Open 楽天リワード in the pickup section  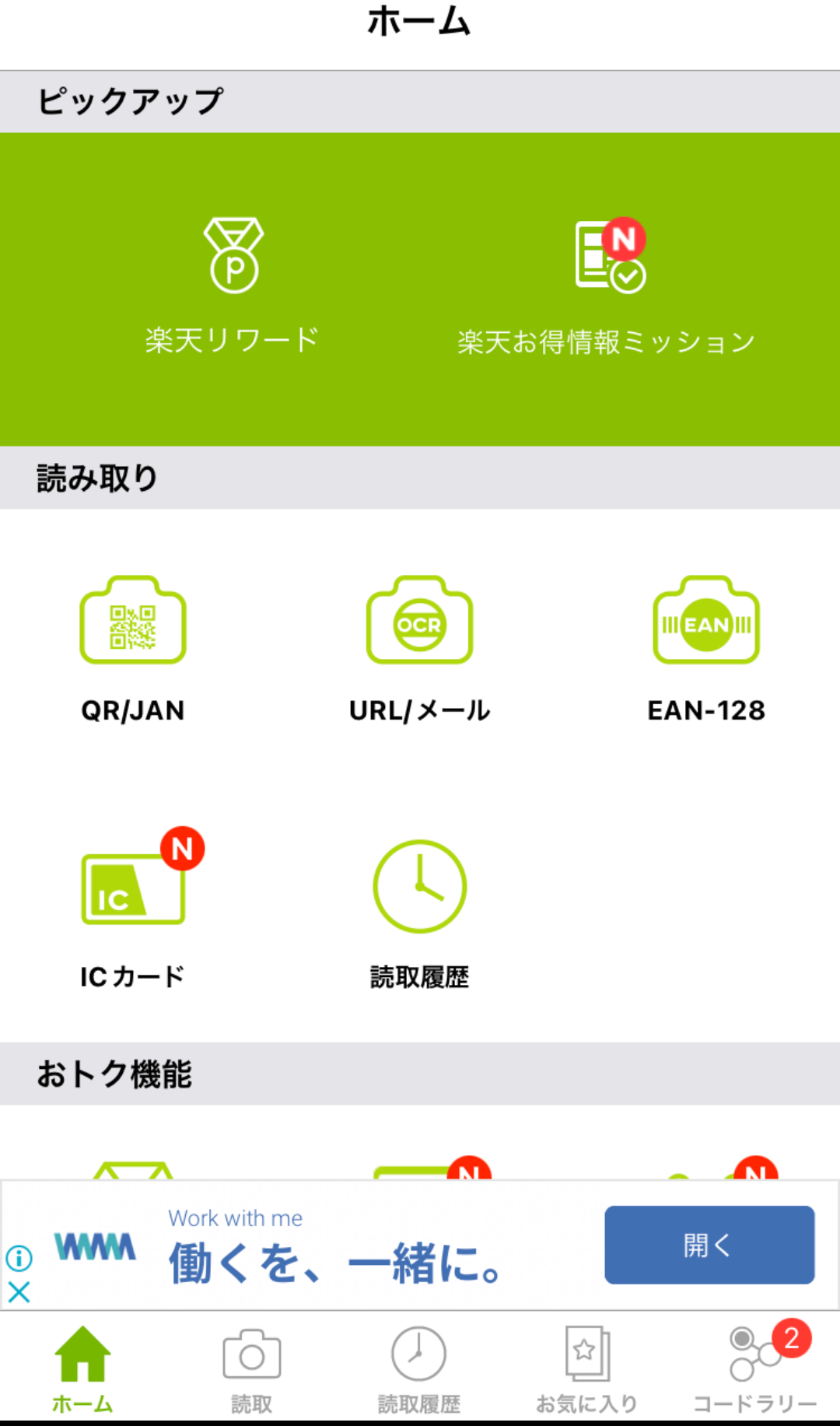coord(232,286)
